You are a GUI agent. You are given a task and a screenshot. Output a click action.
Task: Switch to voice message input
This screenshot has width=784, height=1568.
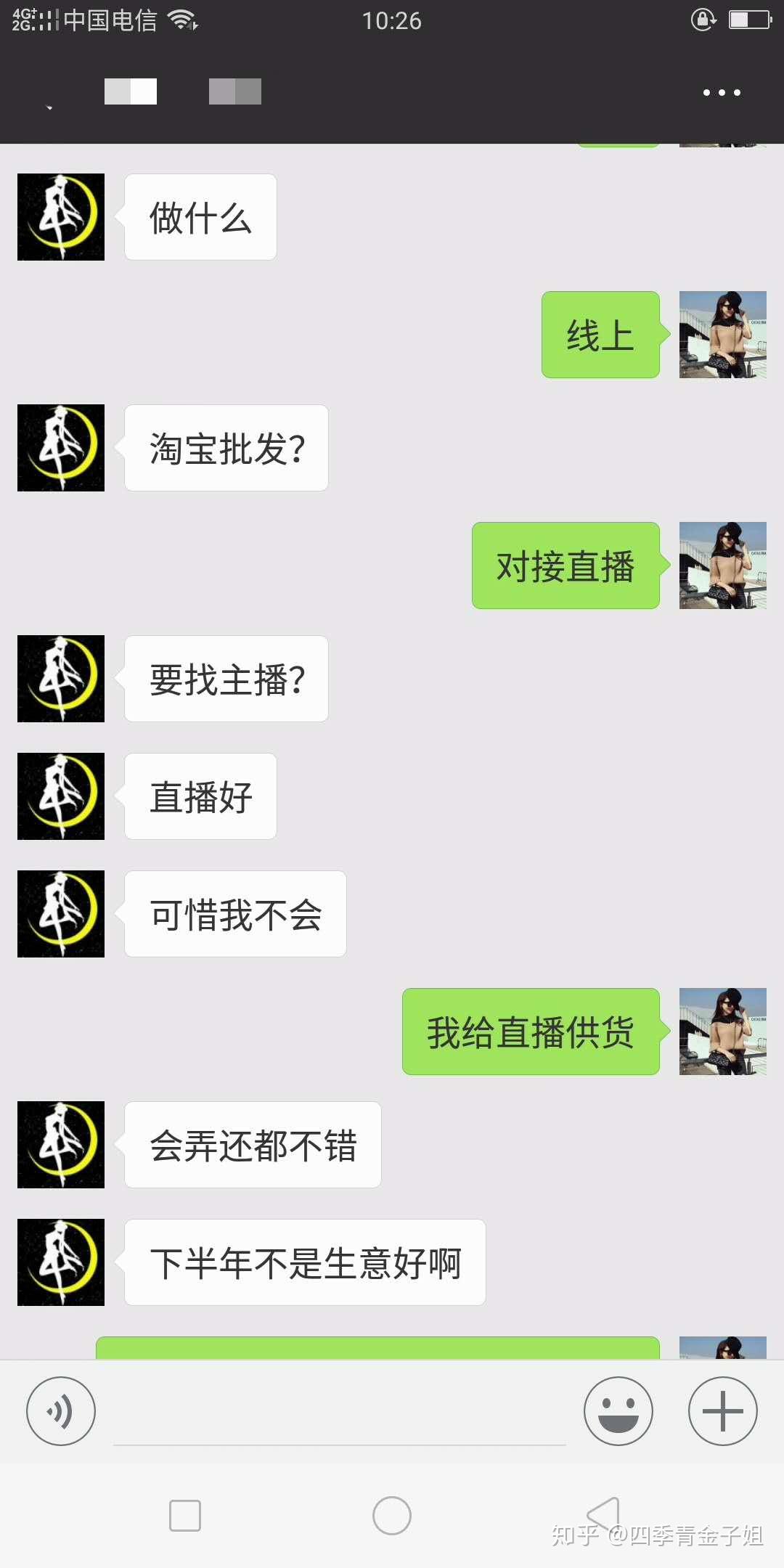point(61,1411)
